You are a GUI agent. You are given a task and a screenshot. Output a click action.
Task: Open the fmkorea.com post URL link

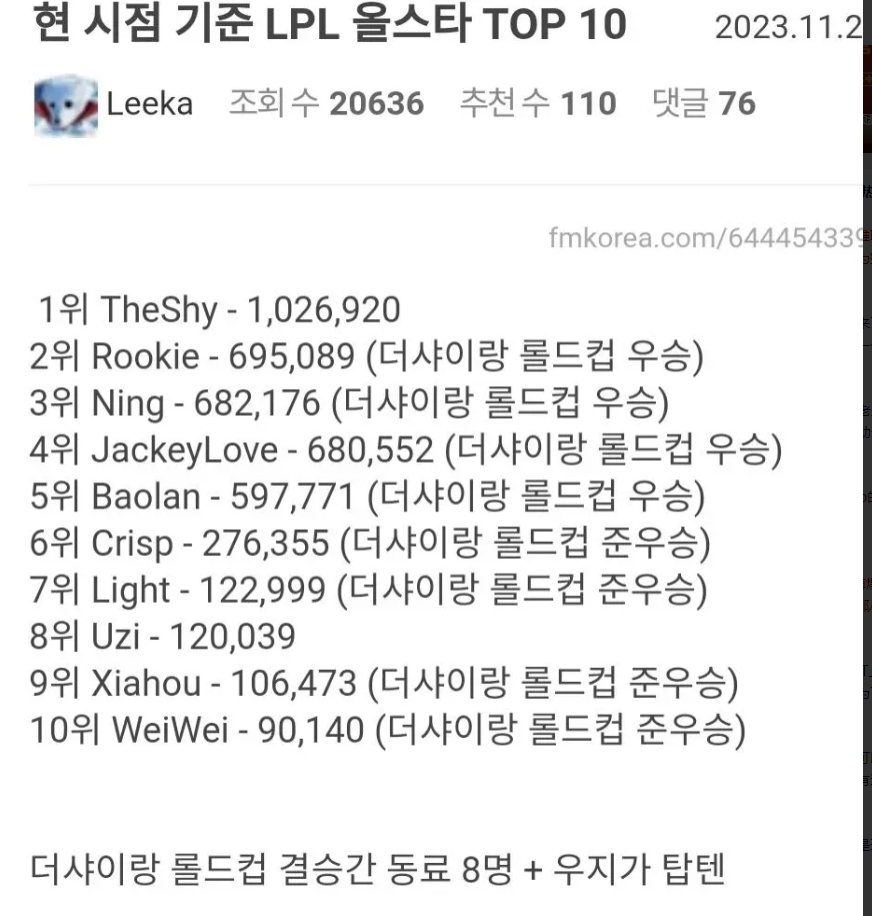[705, 238]
